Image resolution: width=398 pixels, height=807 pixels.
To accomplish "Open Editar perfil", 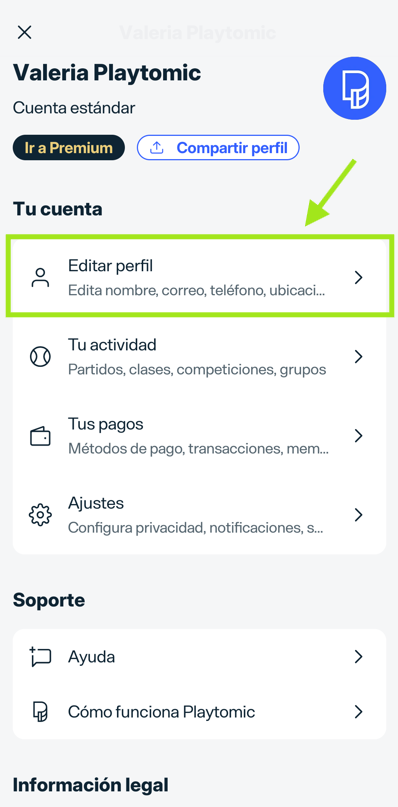I will tap(199, 277).
